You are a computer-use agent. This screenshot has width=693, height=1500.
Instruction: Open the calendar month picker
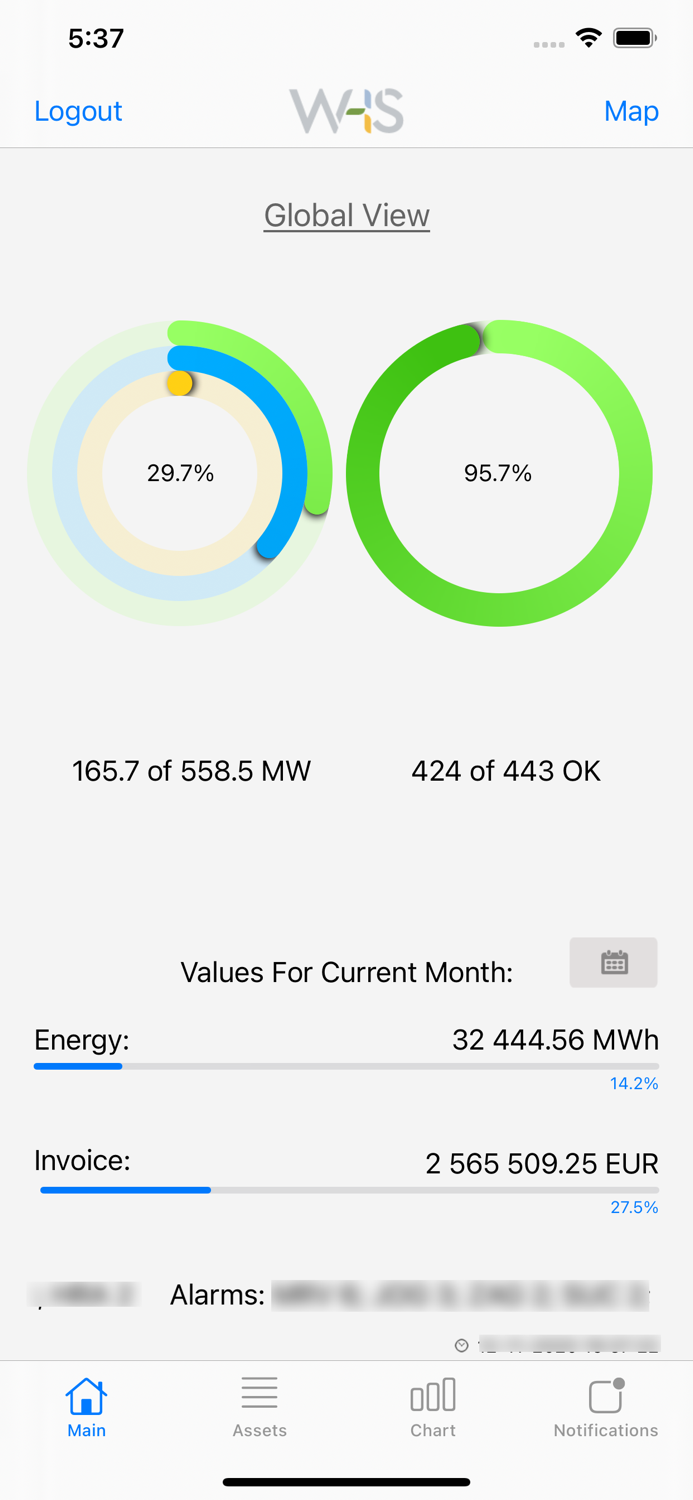pos(613,962)
